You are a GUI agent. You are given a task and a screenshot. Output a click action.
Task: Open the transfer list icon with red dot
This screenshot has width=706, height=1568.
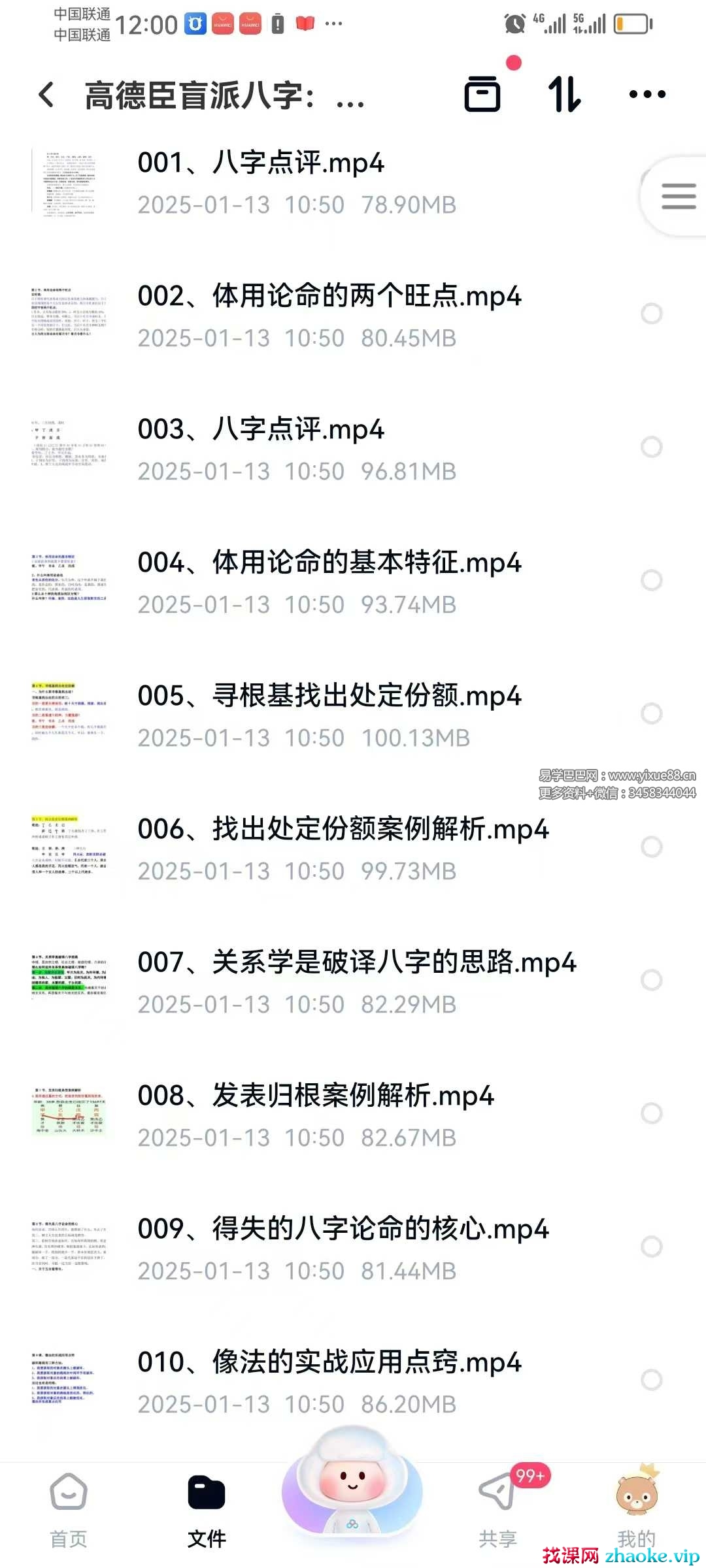483,94
